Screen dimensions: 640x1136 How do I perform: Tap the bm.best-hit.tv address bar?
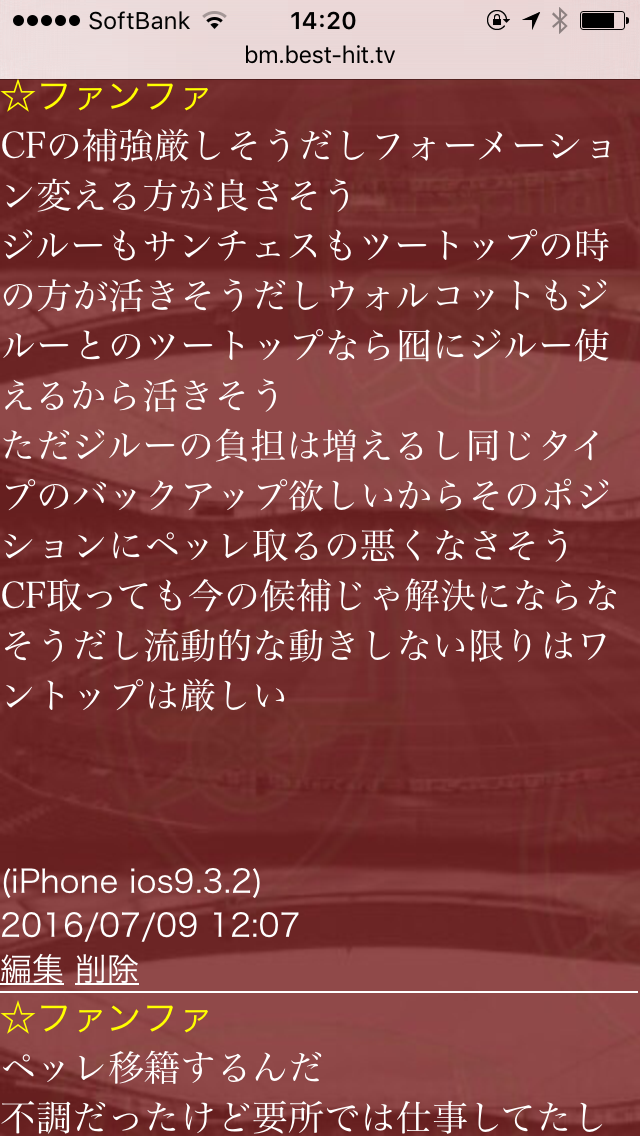320,55
